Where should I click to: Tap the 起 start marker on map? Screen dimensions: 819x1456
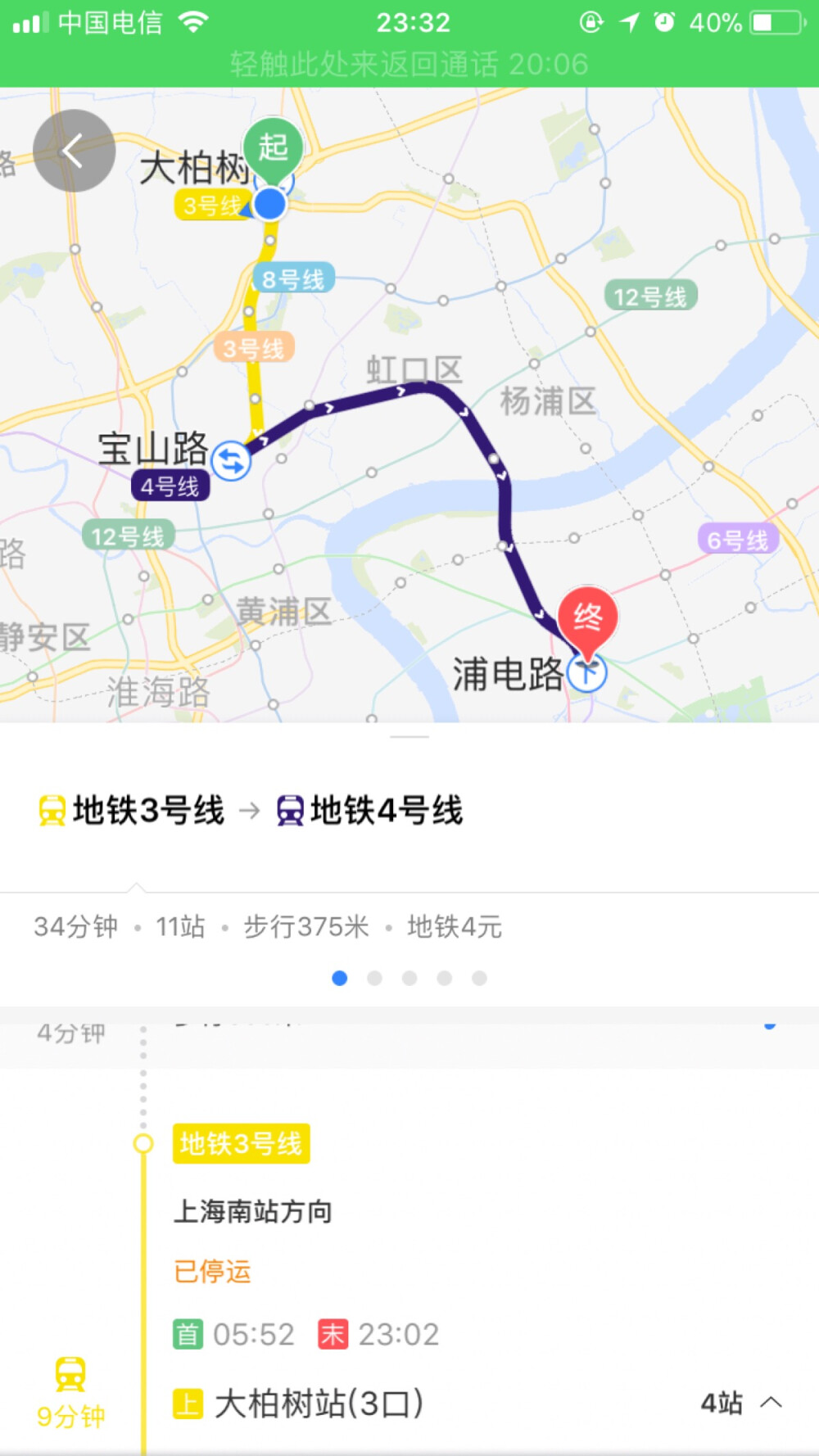pos(274,149)
